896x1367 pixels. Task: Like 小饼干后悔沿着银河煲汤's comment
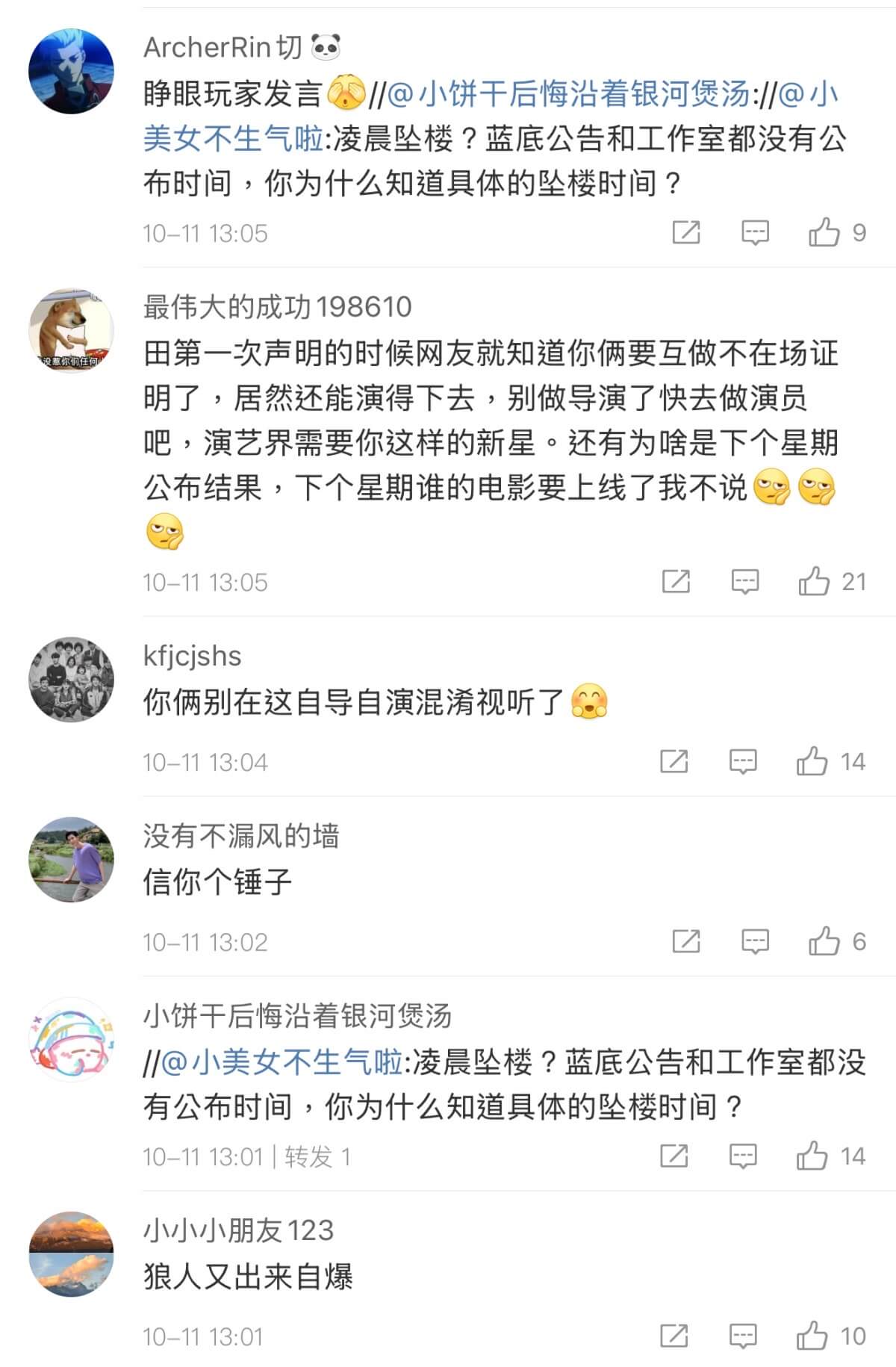tap(812, 1156)
